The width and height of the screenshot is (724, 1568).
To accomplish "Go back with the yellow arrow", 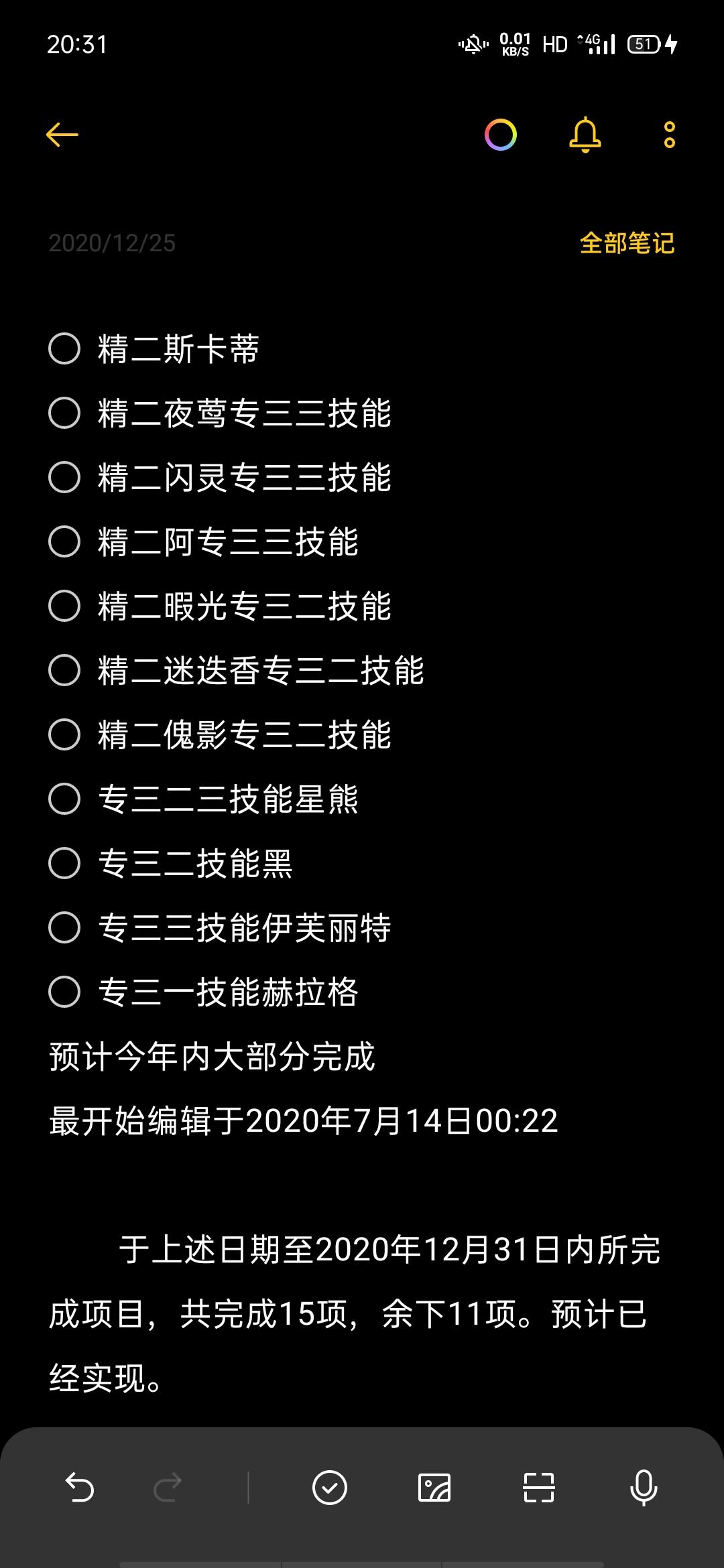I will (x=62, y=135).
